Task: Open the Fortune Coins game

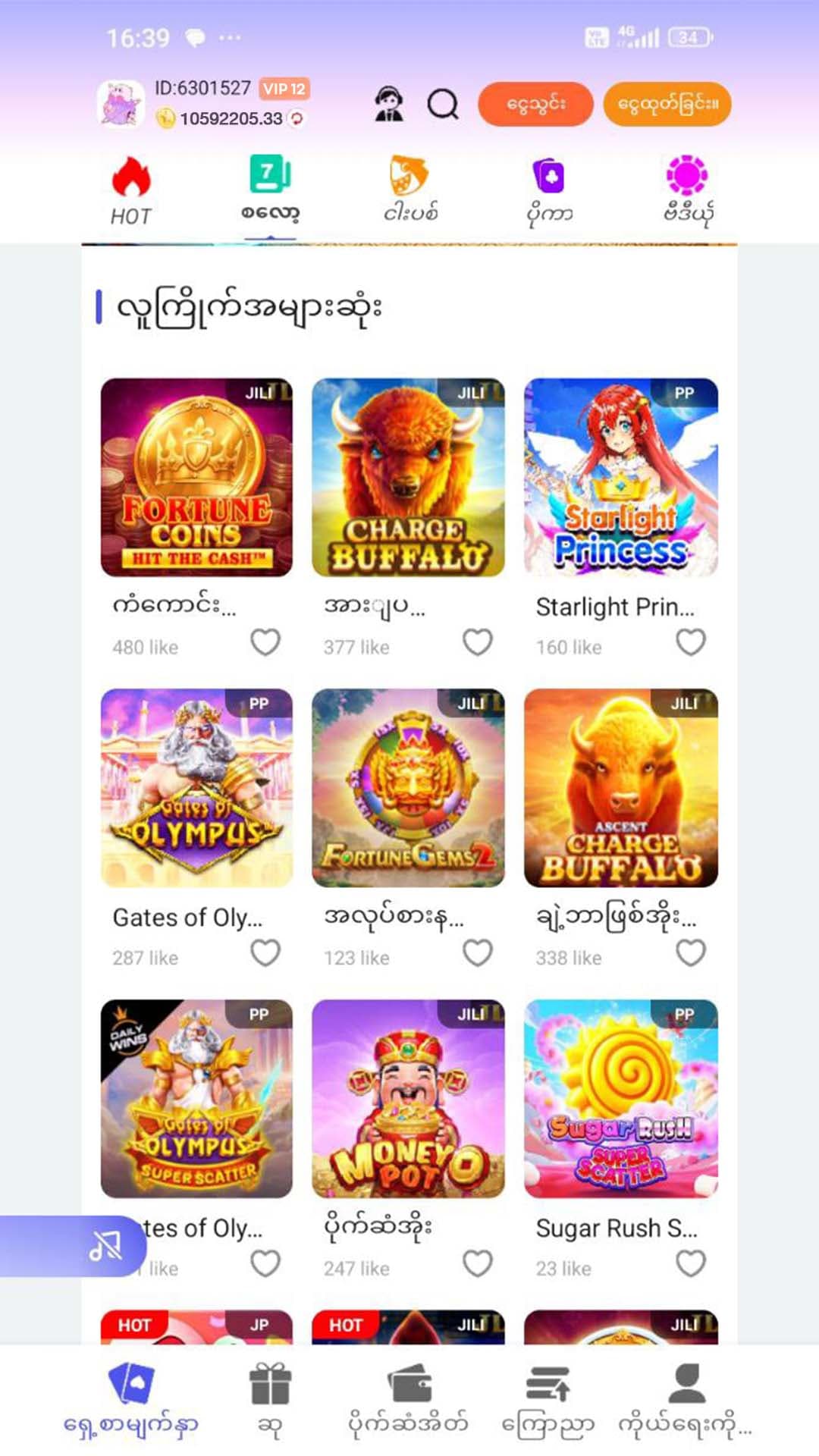Action: 196,478
